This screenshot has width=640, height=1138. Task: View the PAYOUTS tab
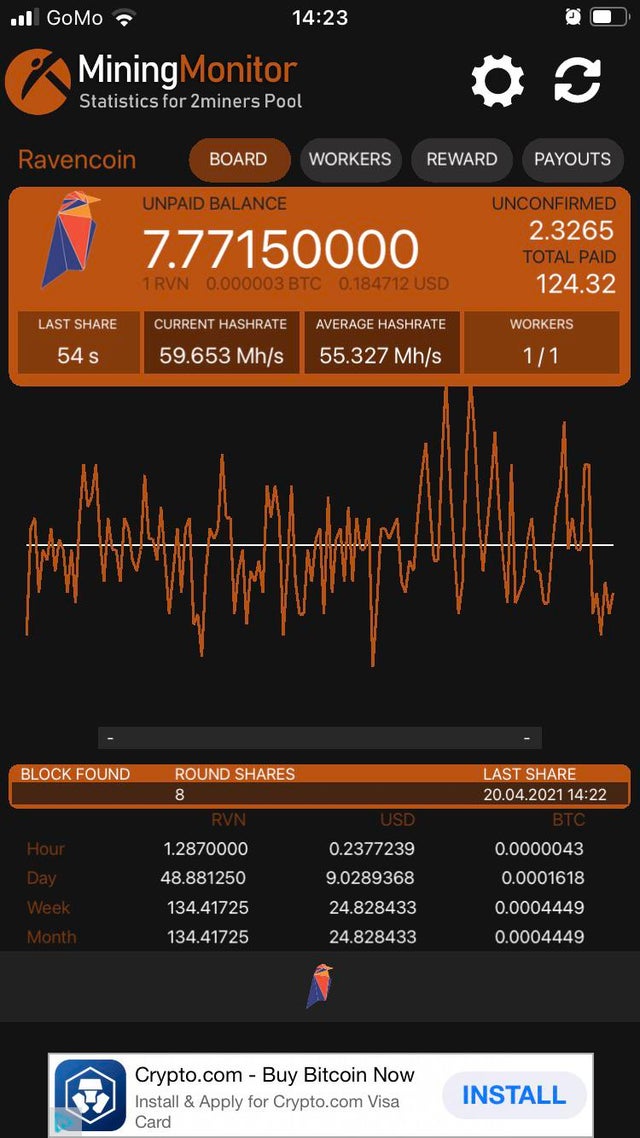[x=573, y=160]
